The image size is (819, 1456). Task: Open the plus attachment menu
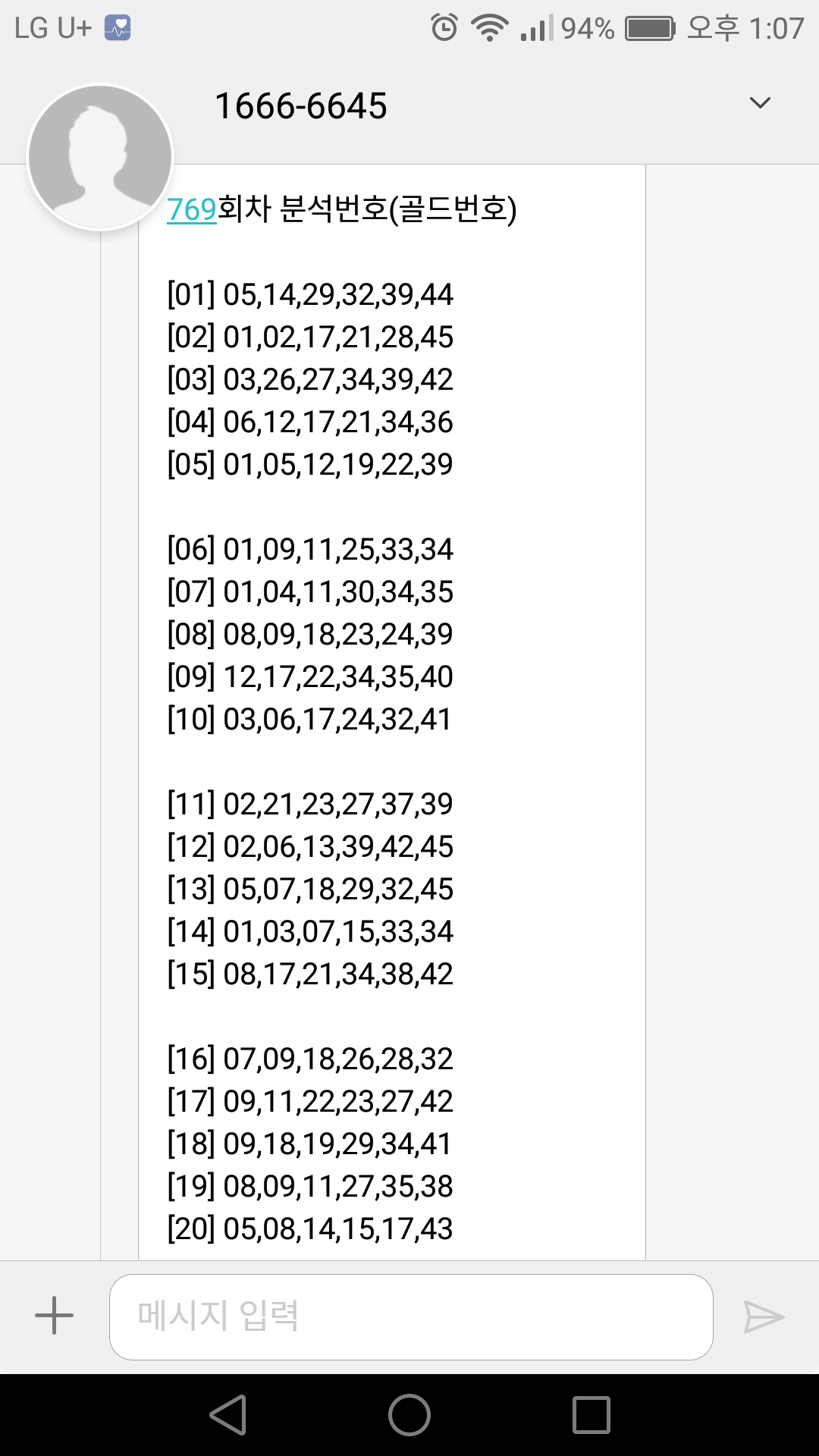tap(55, 1316)
